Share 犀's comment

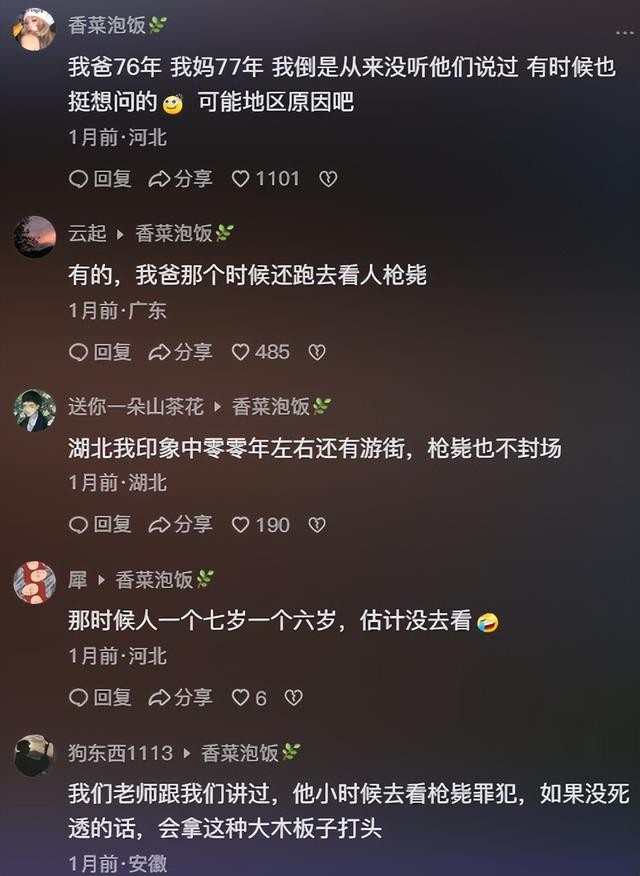pos(180,698)
